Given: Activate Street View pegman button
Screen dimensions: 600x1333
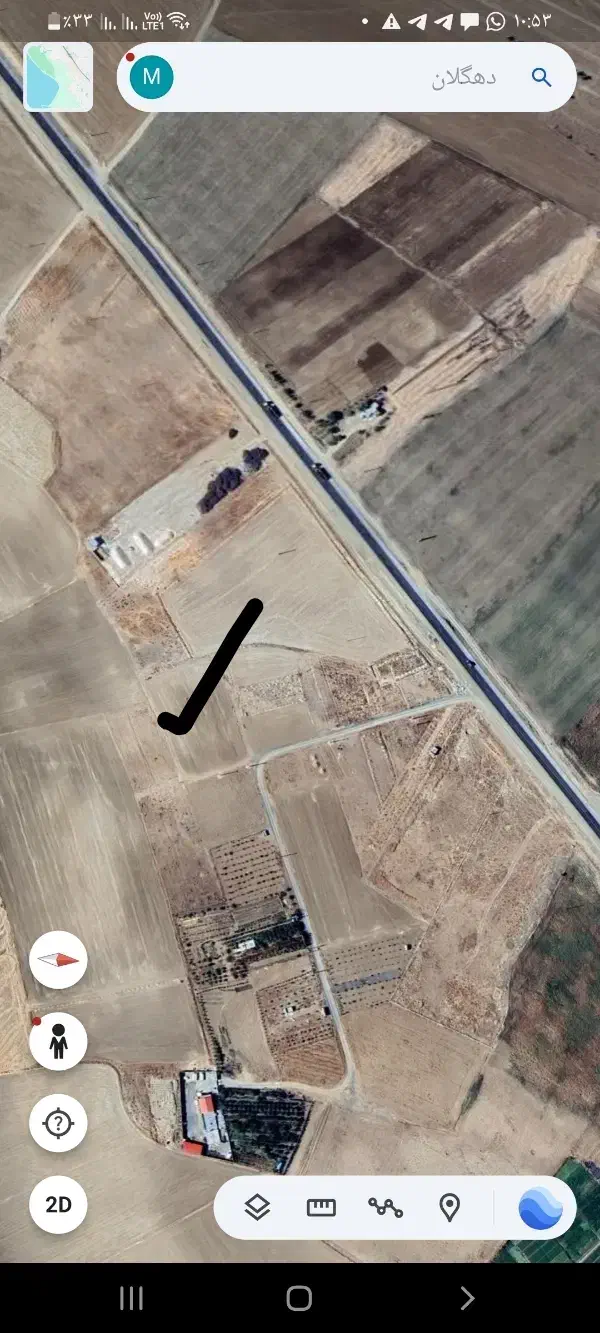Looking at the screenshot, I should pyautogui.click(x=58, y=1041).
